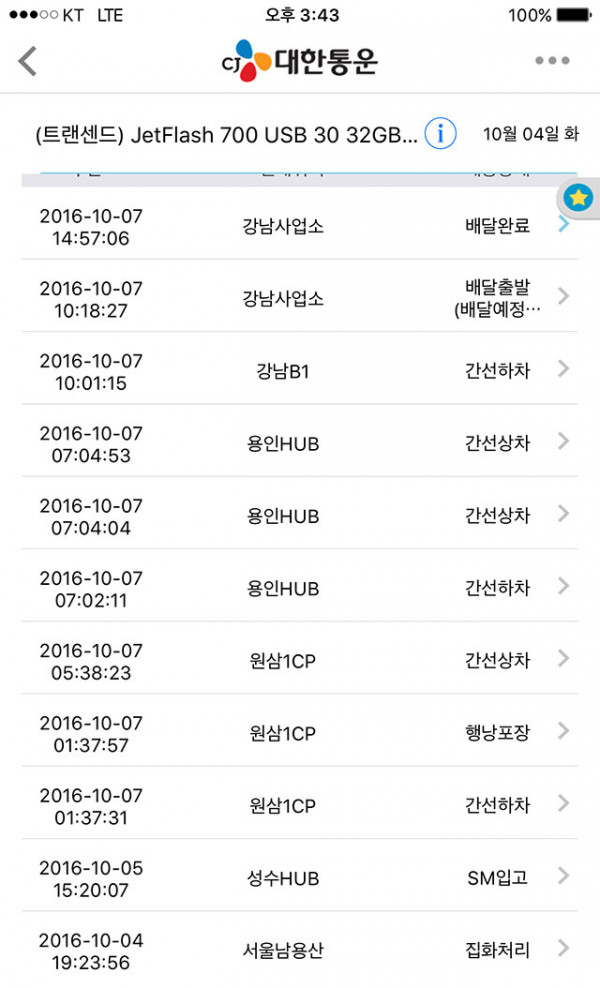Open the three-dot overflow menu
This screenshot has width=600, height=988.
coord(552,61)
